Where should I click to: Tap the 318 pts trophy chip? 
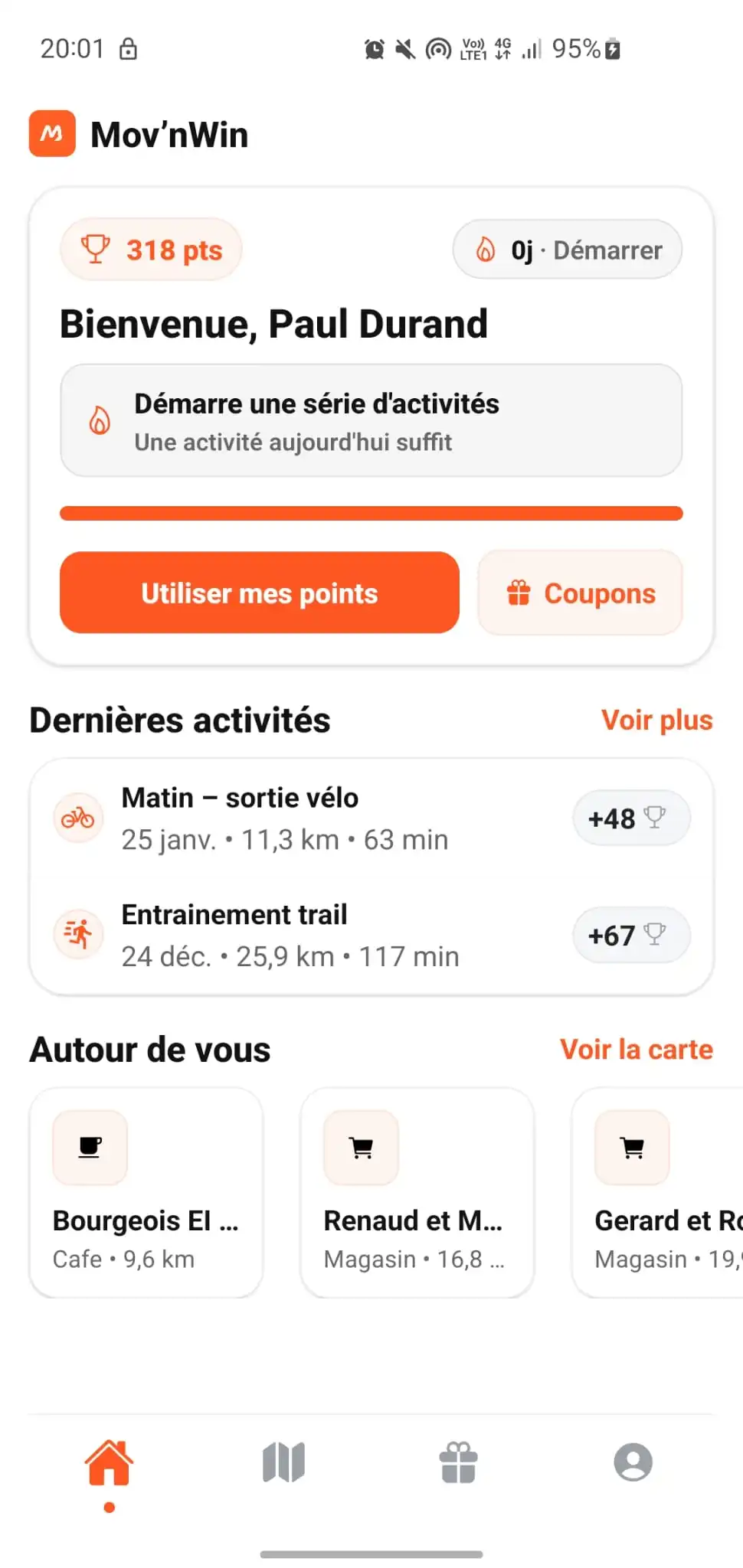(151, 250)
